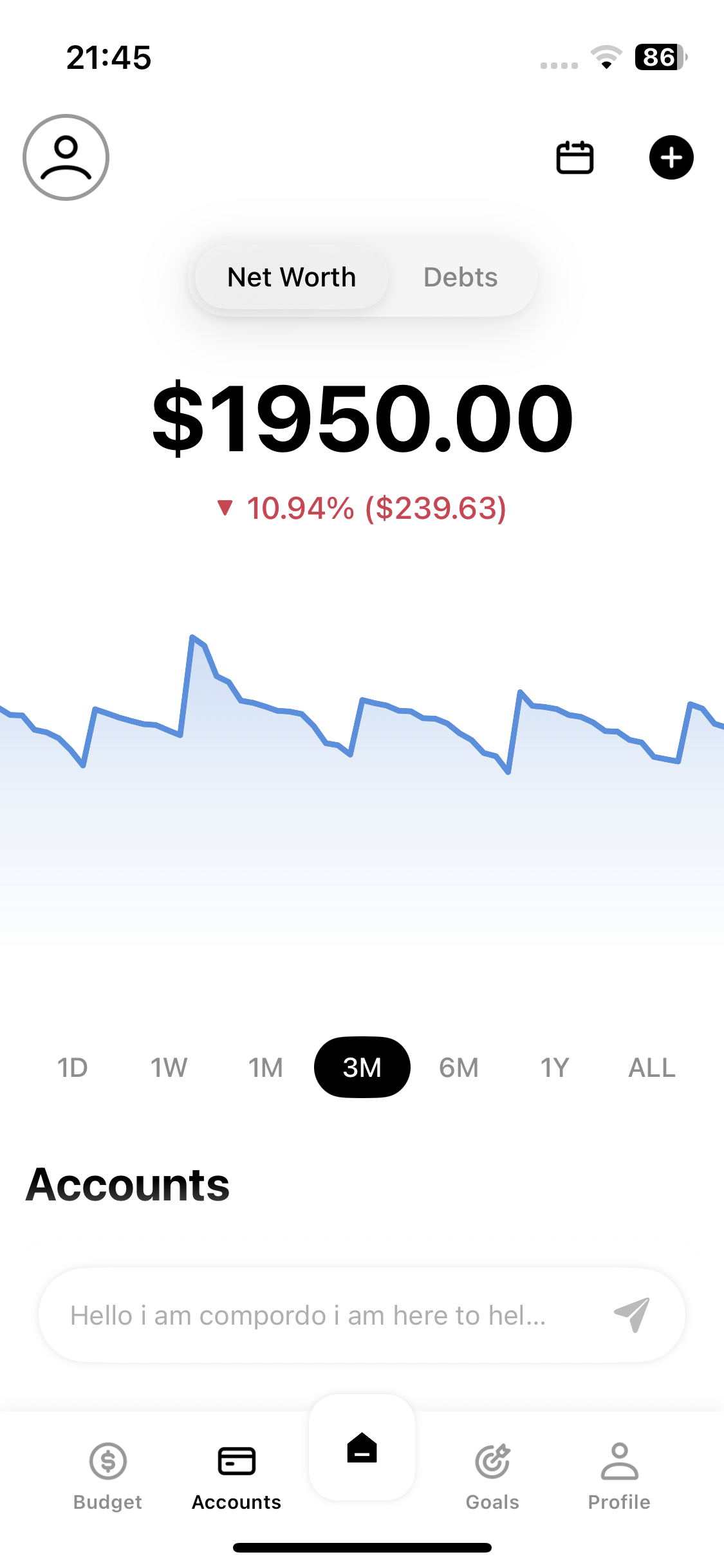Select the 6M period option
This screenshot has height=1568, width=724.
[x=458, y=1067]
